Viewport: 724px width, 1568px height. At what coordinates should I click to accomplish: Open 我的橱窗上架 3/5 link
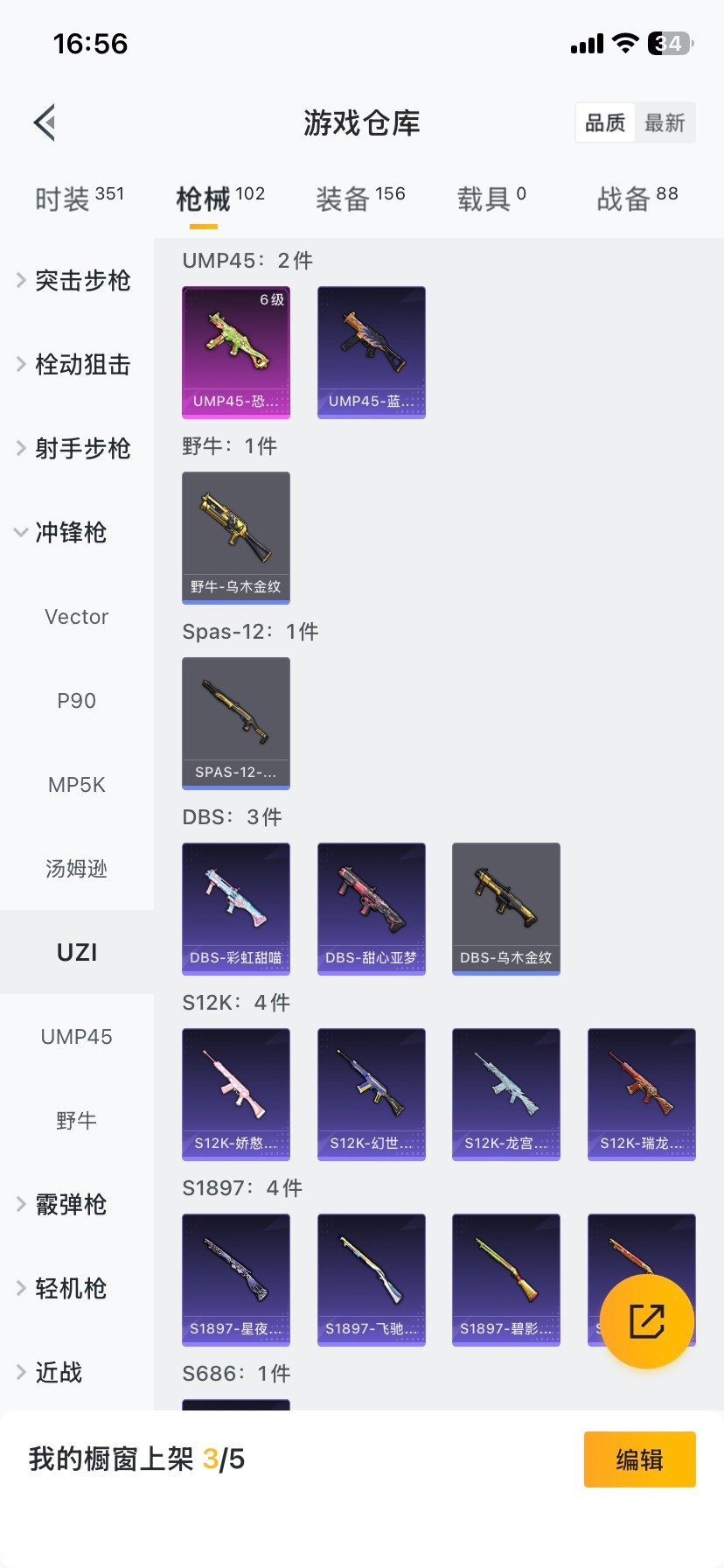[135, 1459]
